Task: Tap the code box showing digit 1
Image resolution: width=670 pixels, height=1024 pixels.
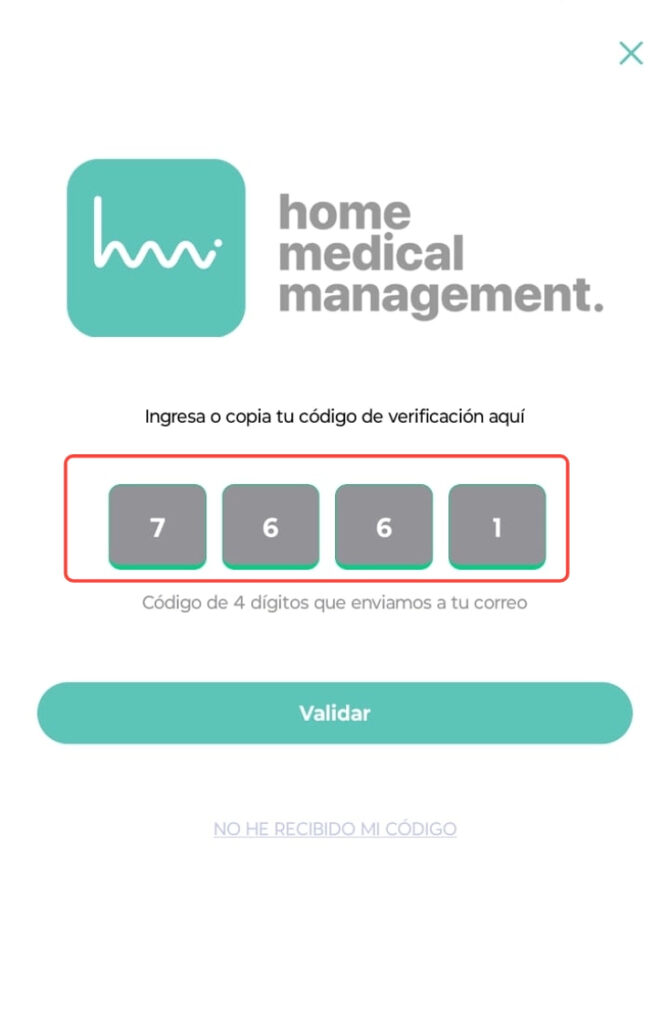Action: pyautogui.click(x=497, y=527)
